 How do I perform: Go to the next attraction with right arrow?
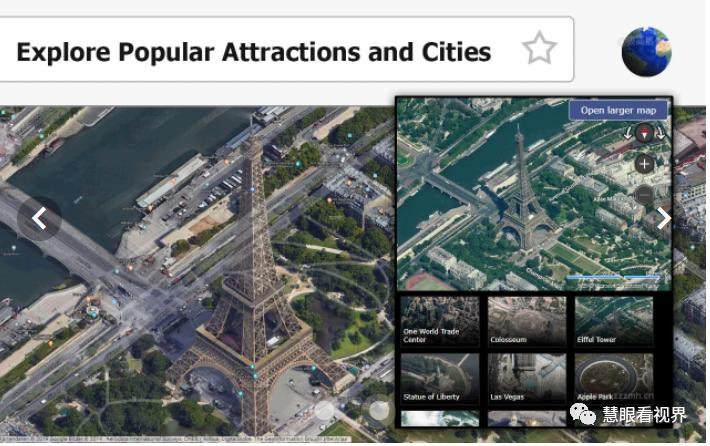663,219
